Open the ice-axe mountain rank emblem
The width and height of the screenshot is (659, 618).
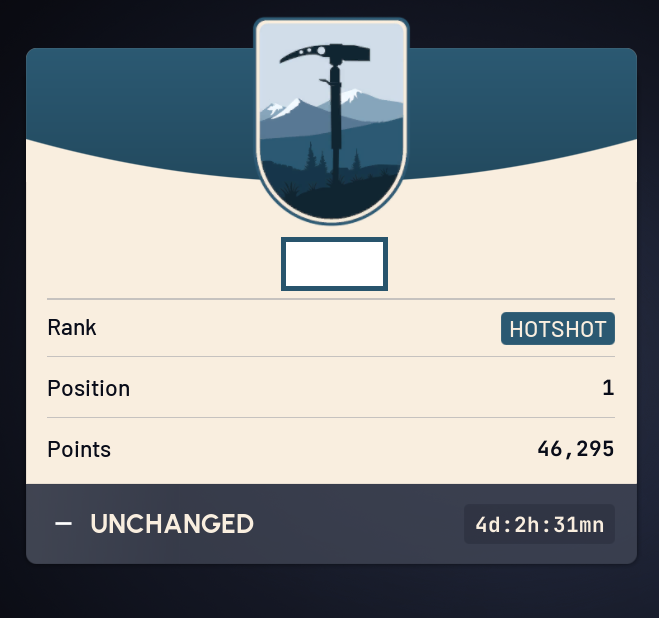(331, 121)
